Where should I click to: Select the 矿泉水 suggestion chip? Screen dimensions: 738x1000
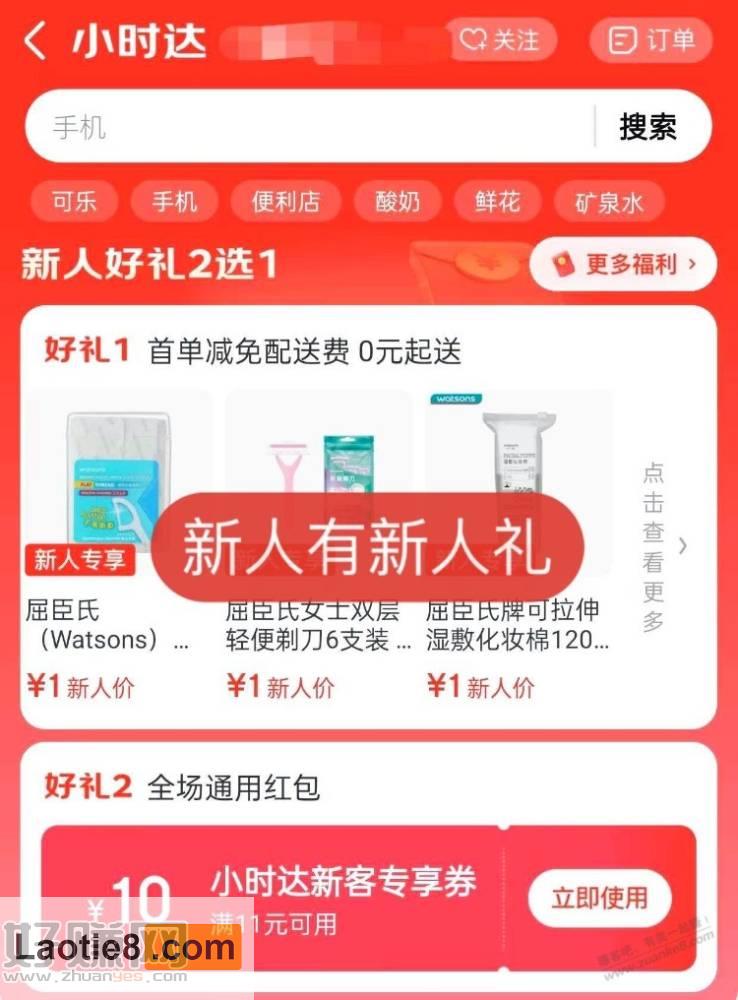pyautogui.click(x=608, y=203)
